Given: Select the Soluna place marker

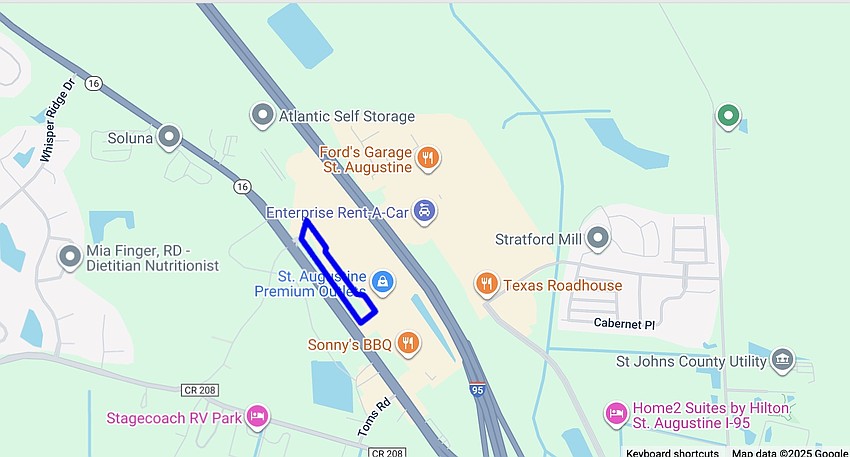Looking at the screenshot, I should tap(170, 137).
